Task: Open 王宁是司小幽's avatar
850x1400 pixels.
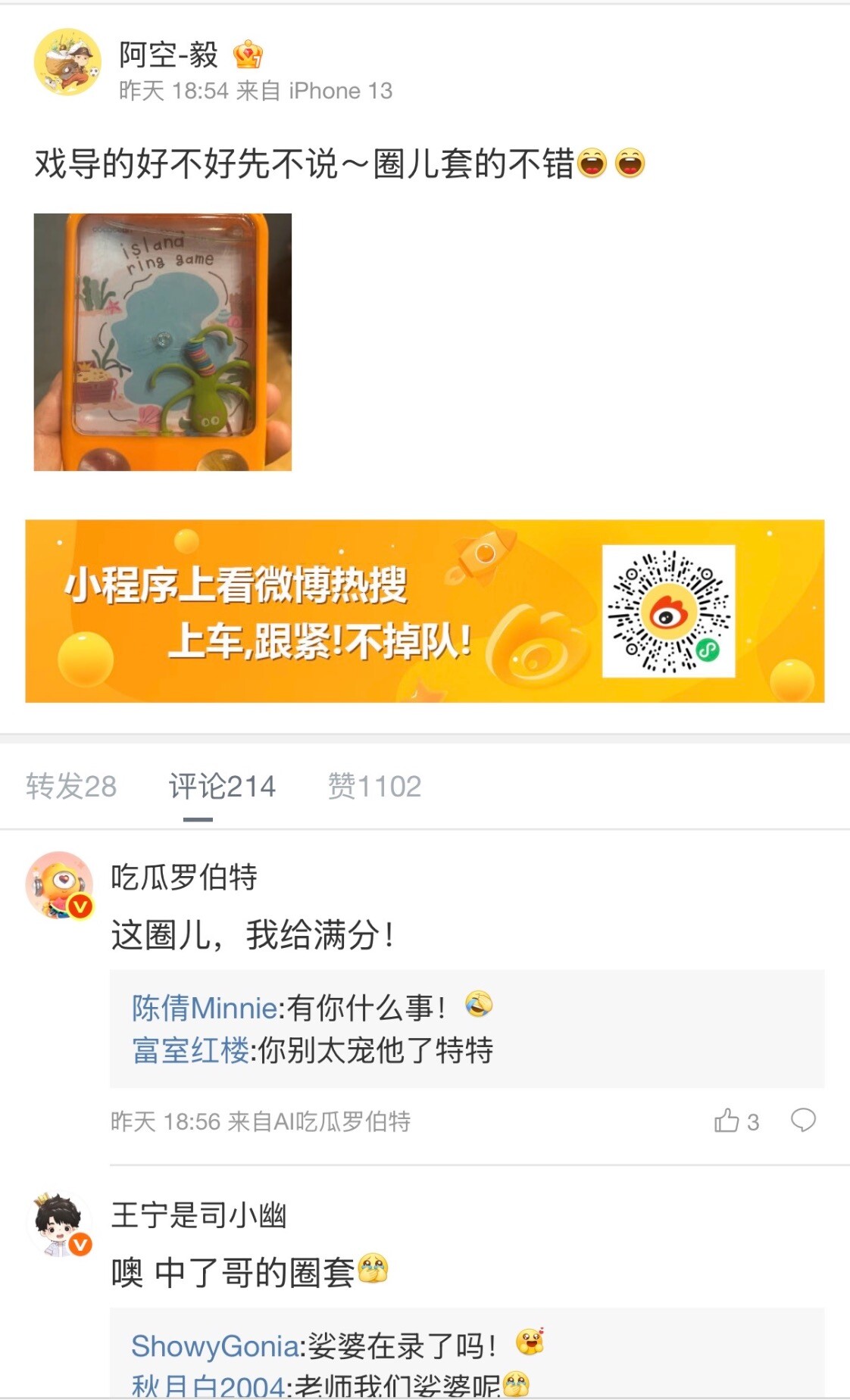Action: pos(60,1224)
